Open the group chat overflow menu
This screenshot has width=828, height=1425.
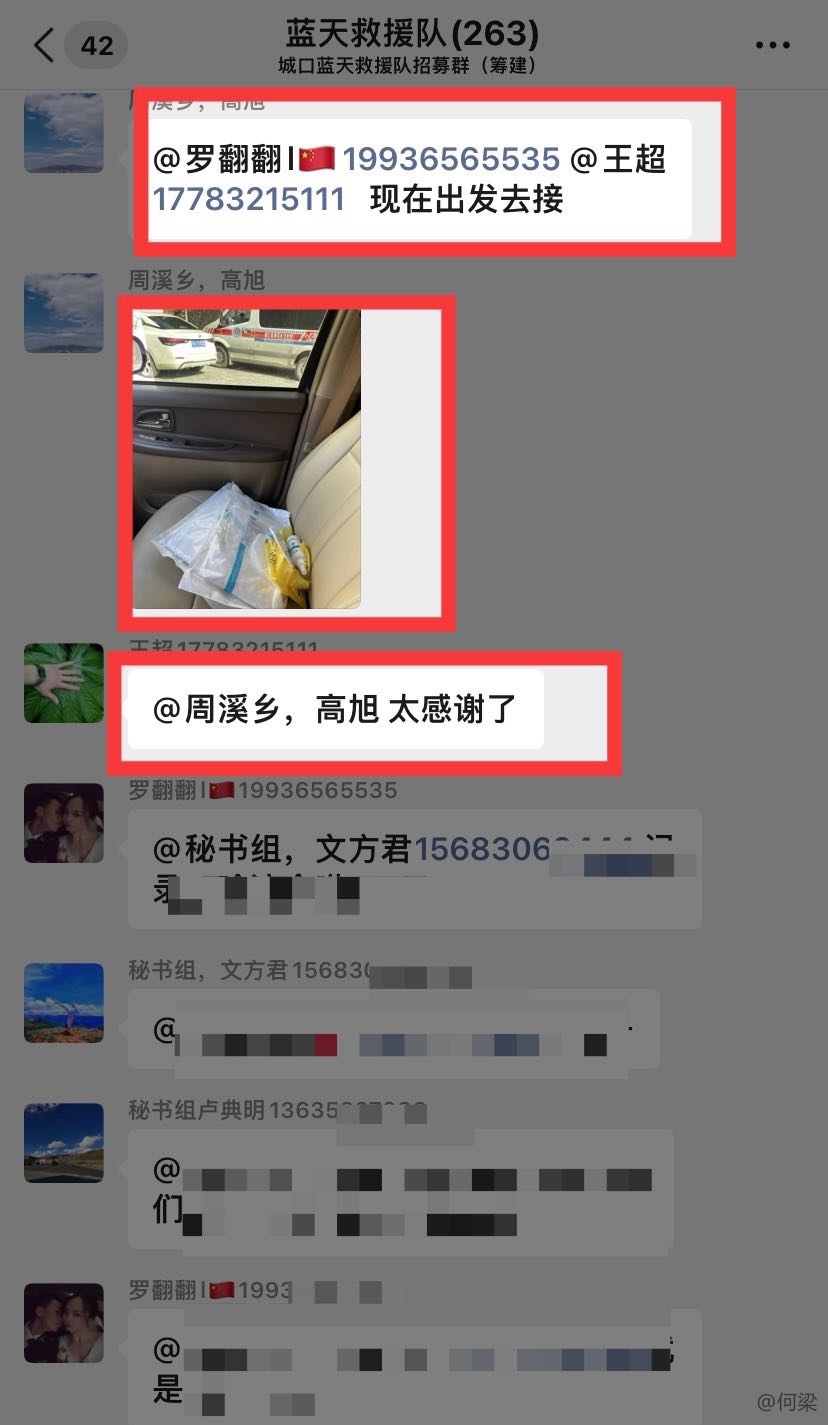772,46
